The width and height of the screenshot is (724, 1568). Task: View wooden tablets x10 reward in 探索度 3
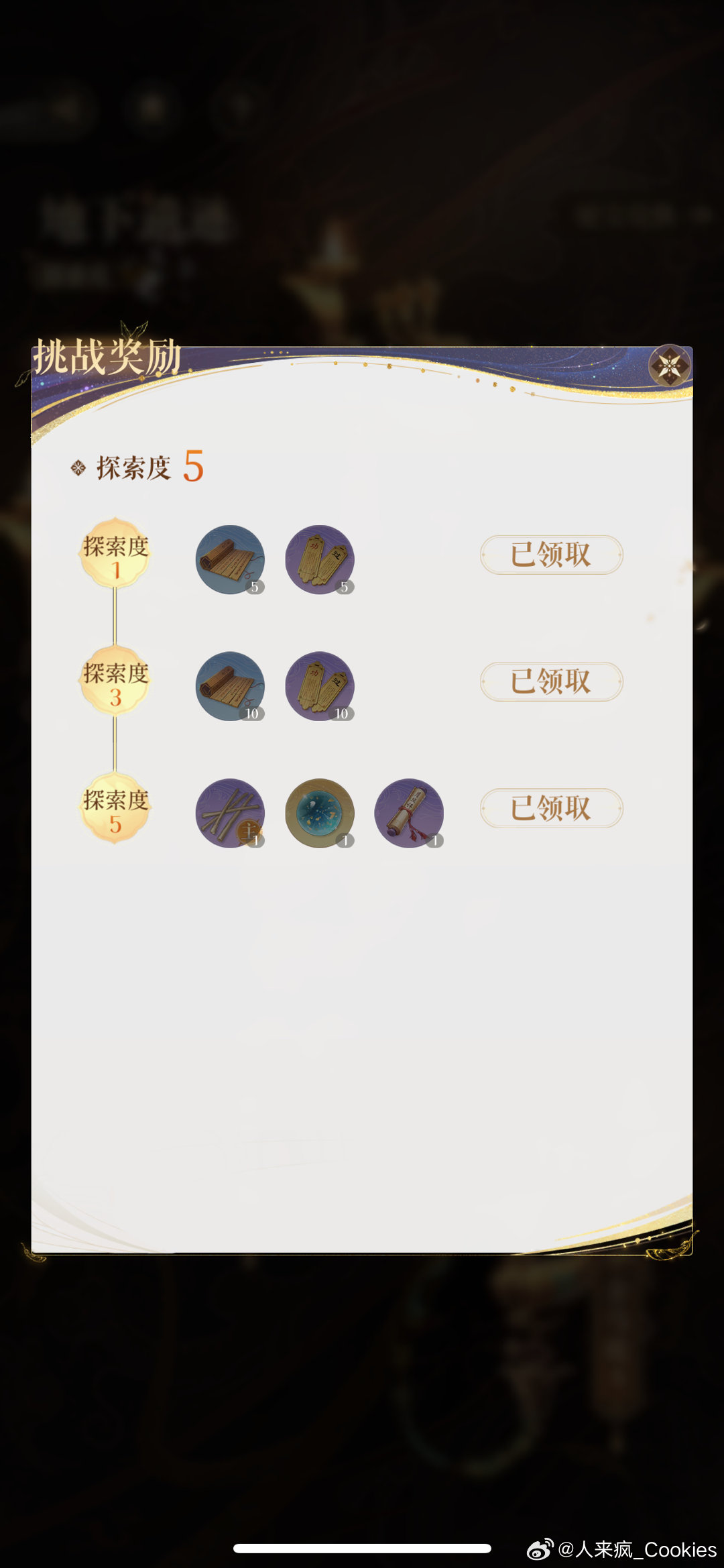tap(320, 686)
